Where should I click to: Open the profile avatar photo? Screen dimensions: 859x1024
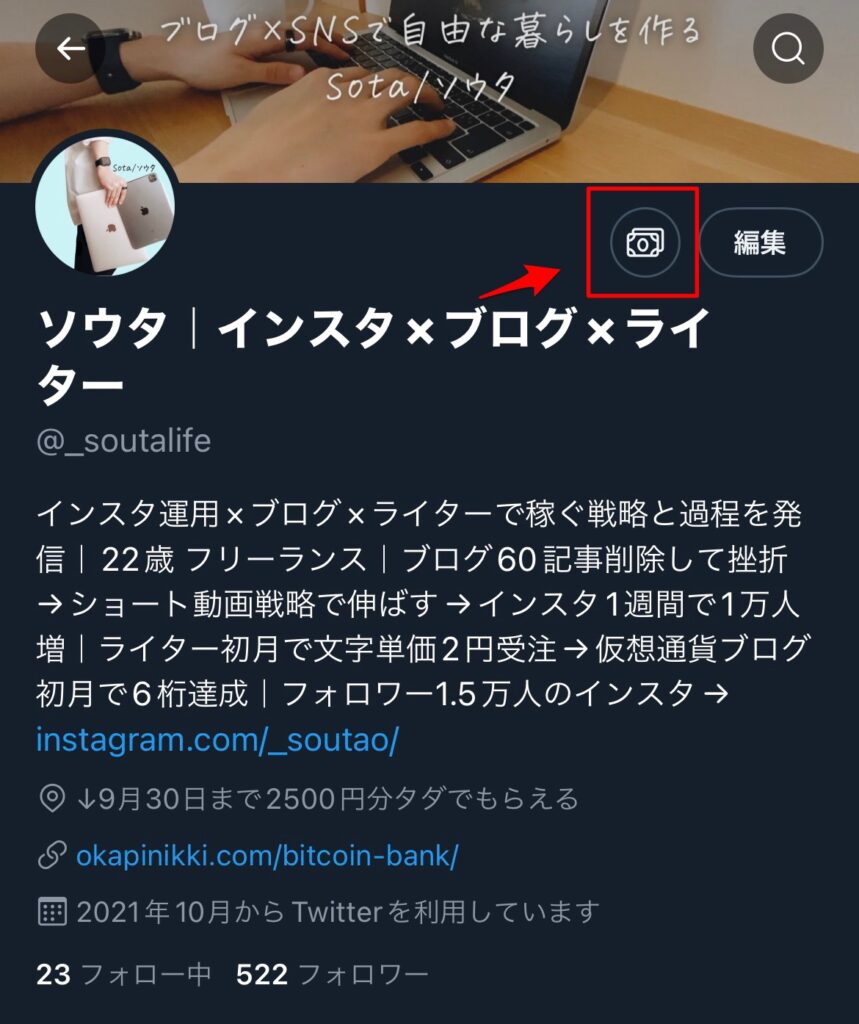coord(106,205)
